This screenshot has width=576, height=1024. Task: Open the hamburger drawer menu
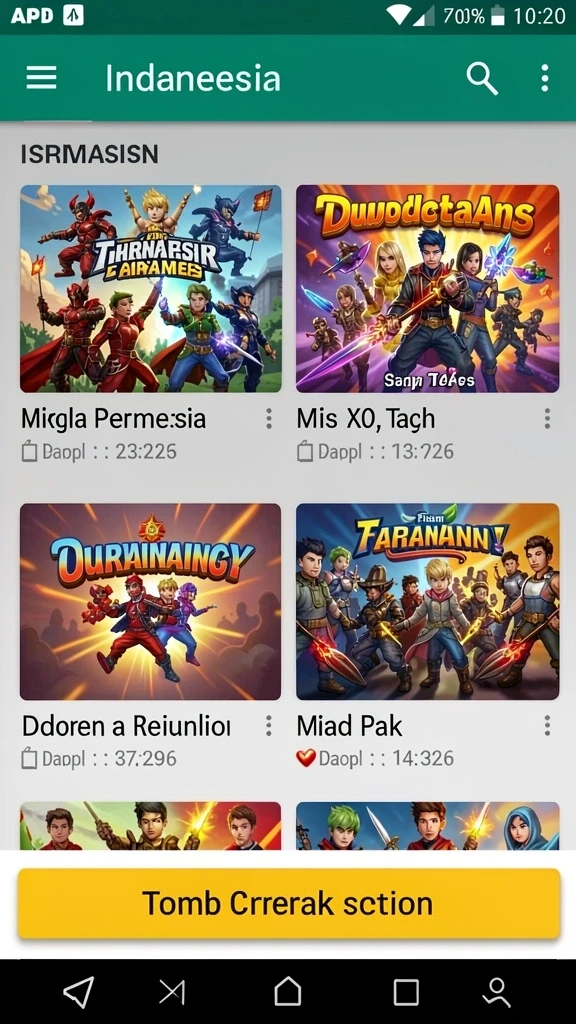(41, 78)
